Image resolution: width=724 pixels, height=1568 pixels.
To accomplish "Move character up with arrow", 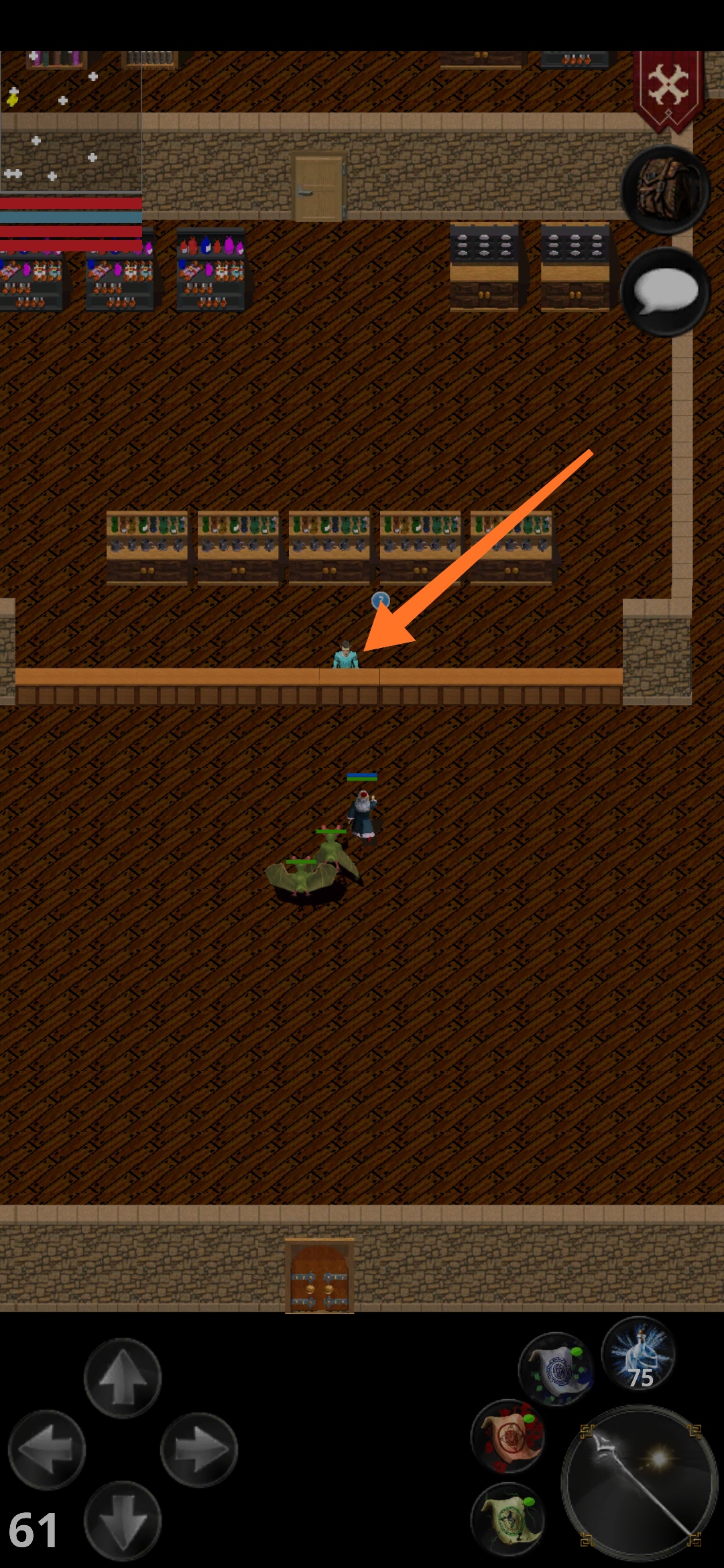I will pos(122,1378).
